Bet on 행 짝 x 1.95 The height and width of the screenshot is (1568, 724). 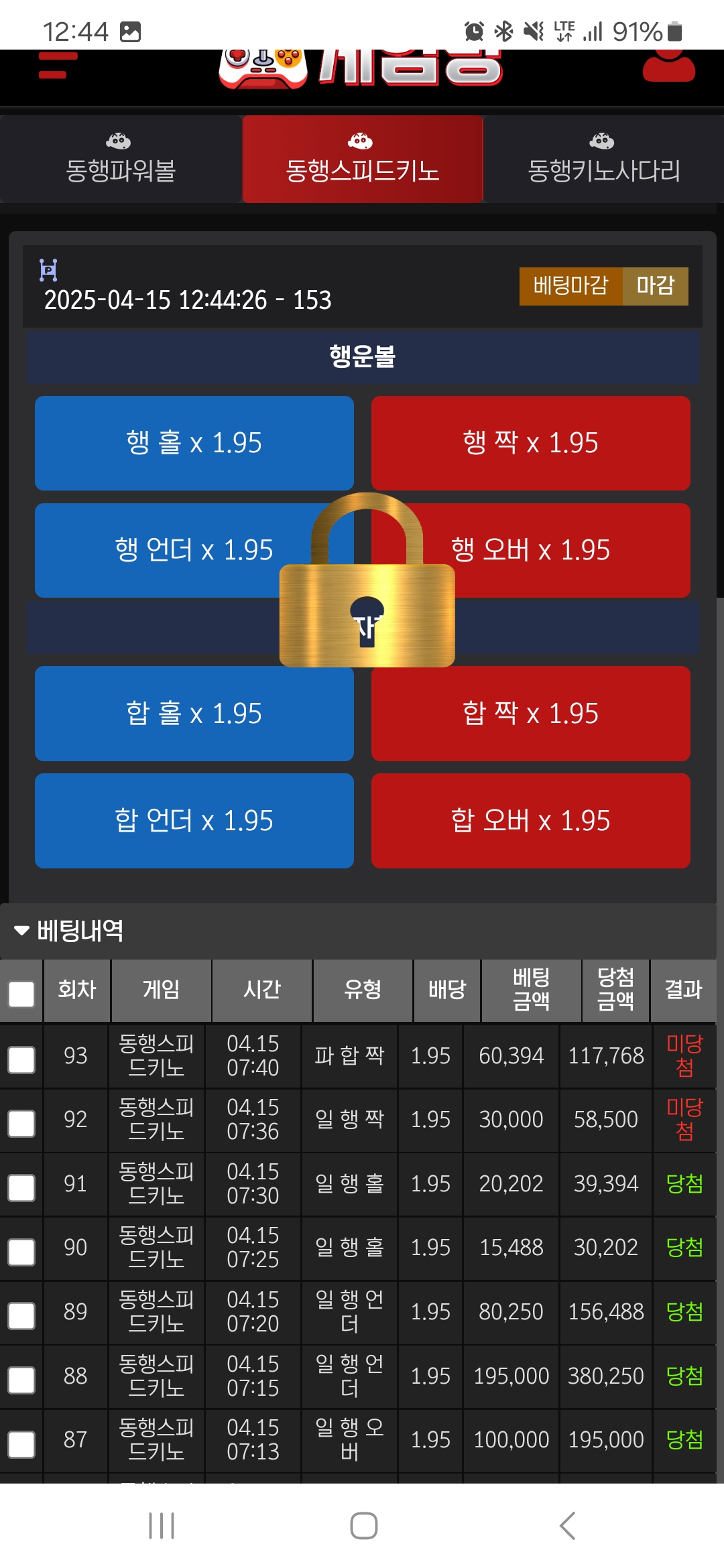point(530,443)
